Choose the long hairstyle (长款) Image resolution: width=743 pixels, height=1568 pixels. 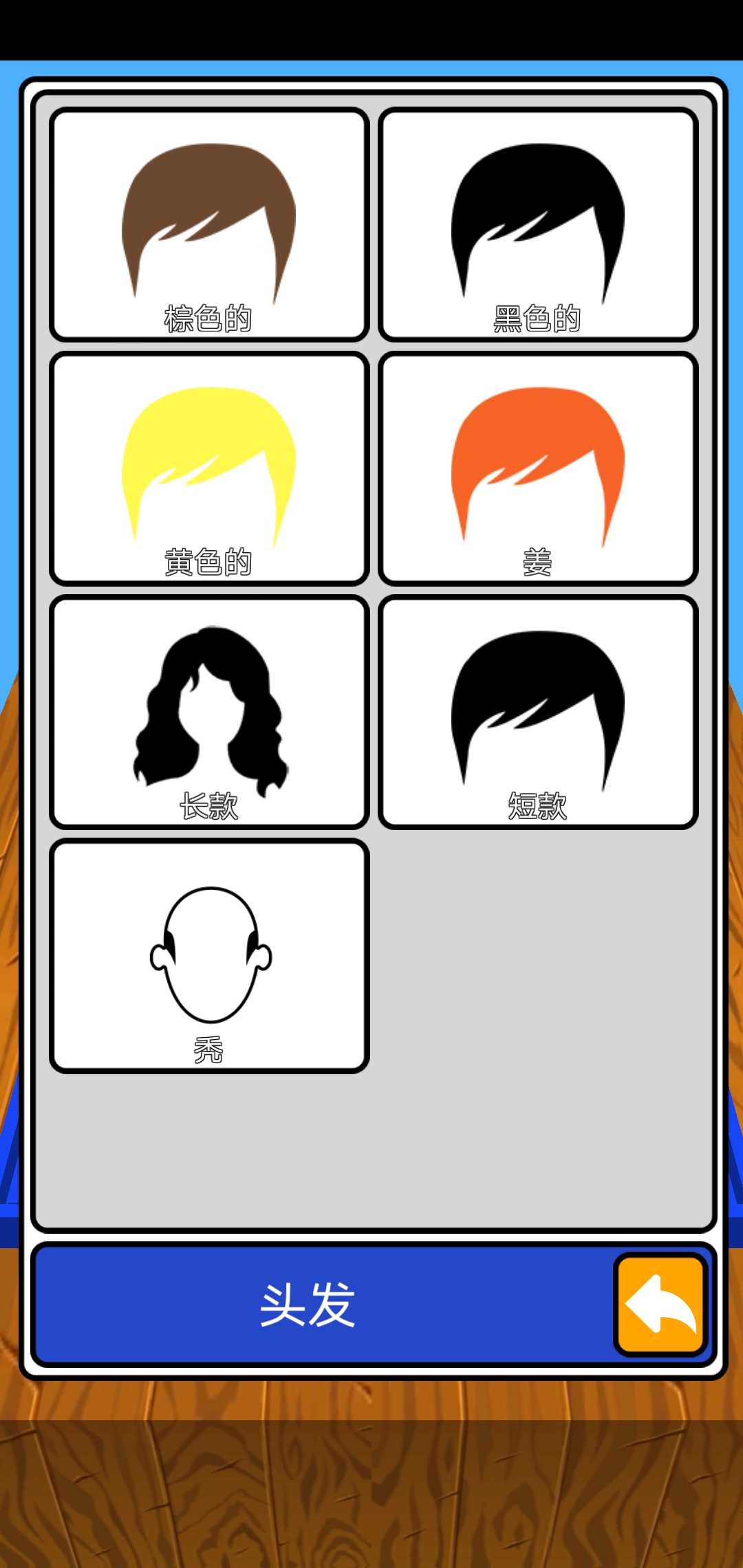click(x=209, y=712)
